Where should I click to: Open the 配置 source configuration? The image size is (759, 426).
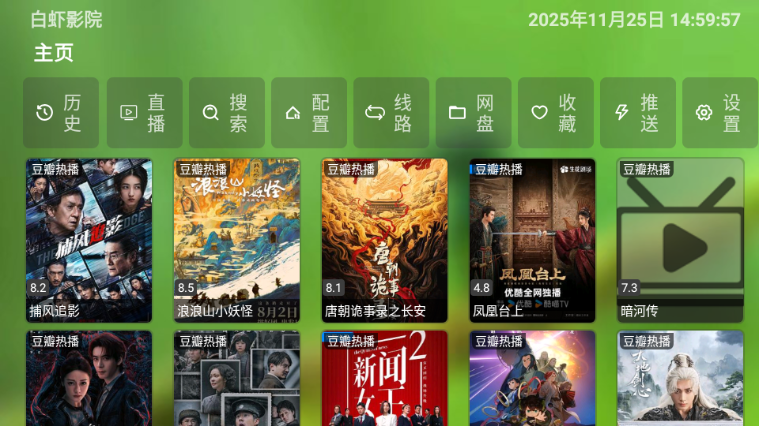click(309, 113)
